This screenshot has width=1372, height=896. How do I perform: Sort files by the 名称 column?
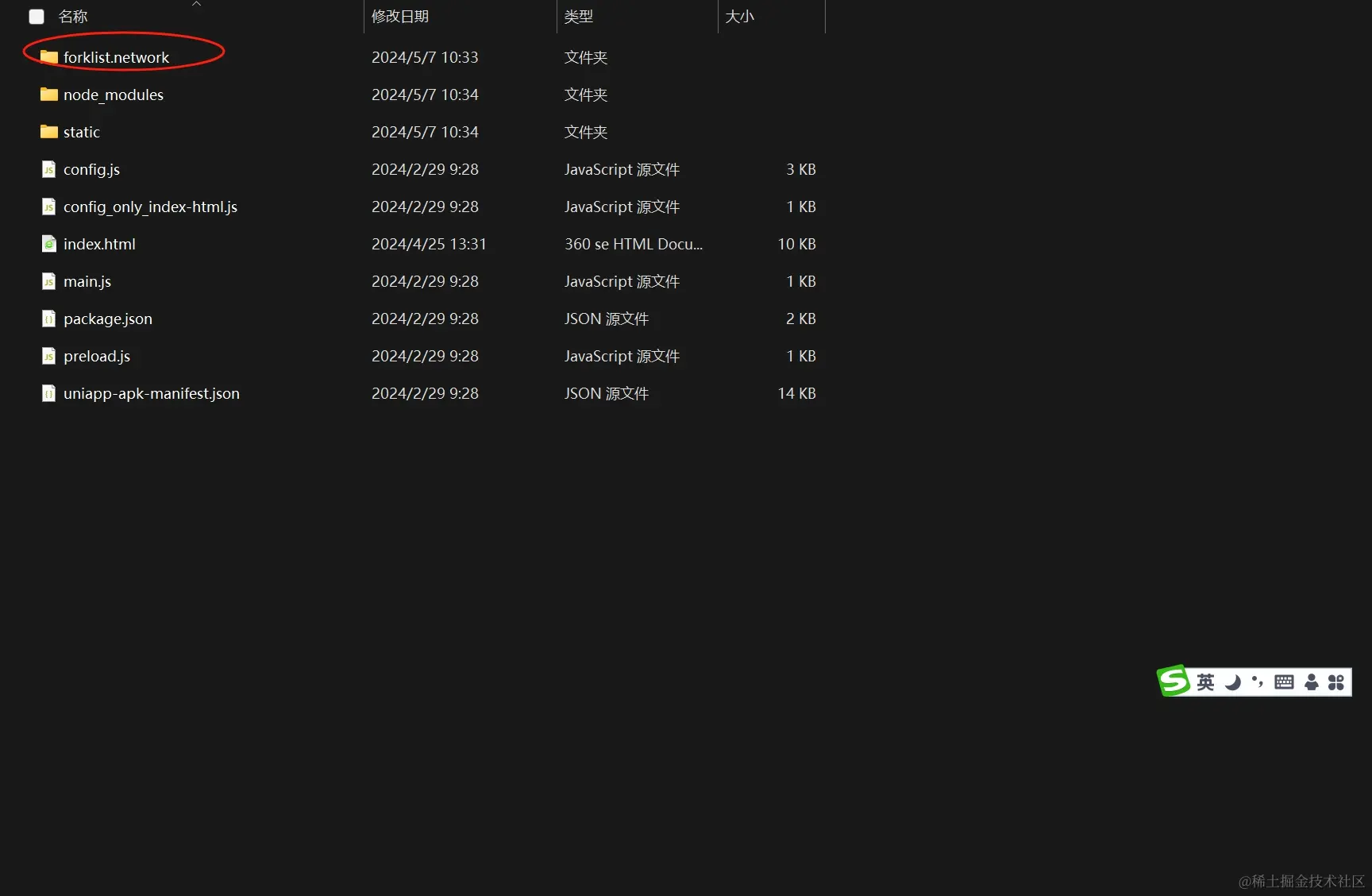pos(73,17)
